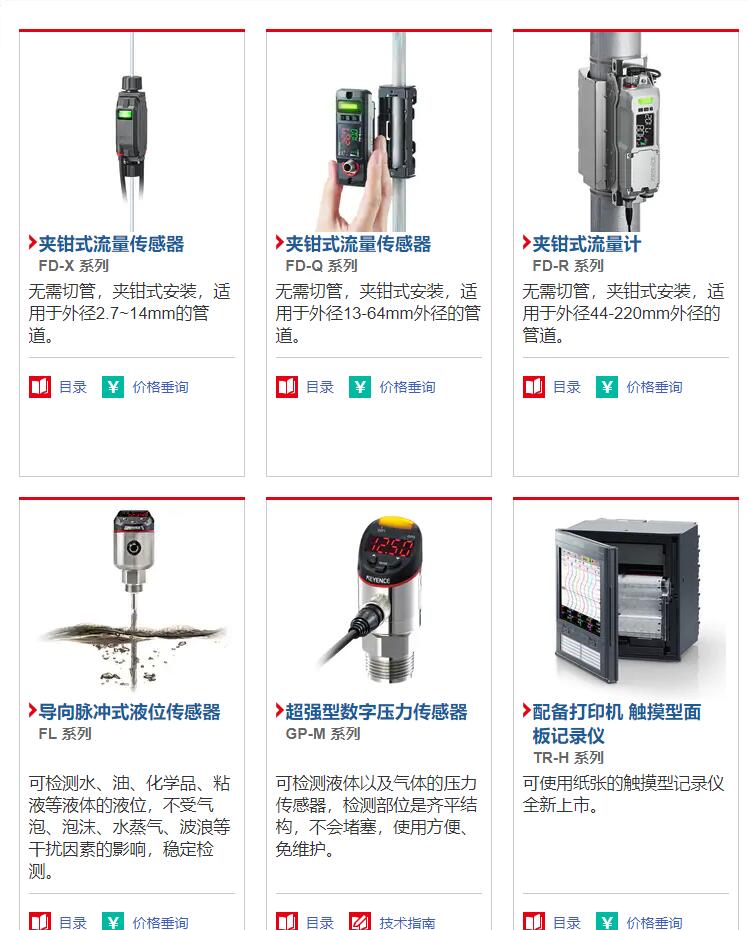View the GP-M series 目录 catalog

pyautogui.click(x=319, y=922)
